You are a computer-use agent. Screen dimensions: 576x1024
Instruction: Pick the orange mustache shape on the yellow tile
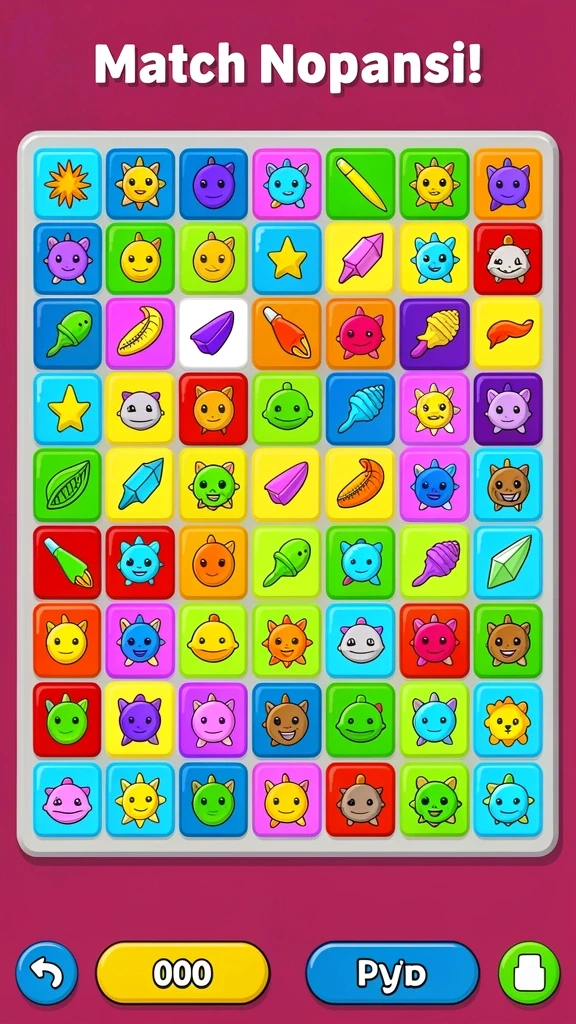(508, 334)
